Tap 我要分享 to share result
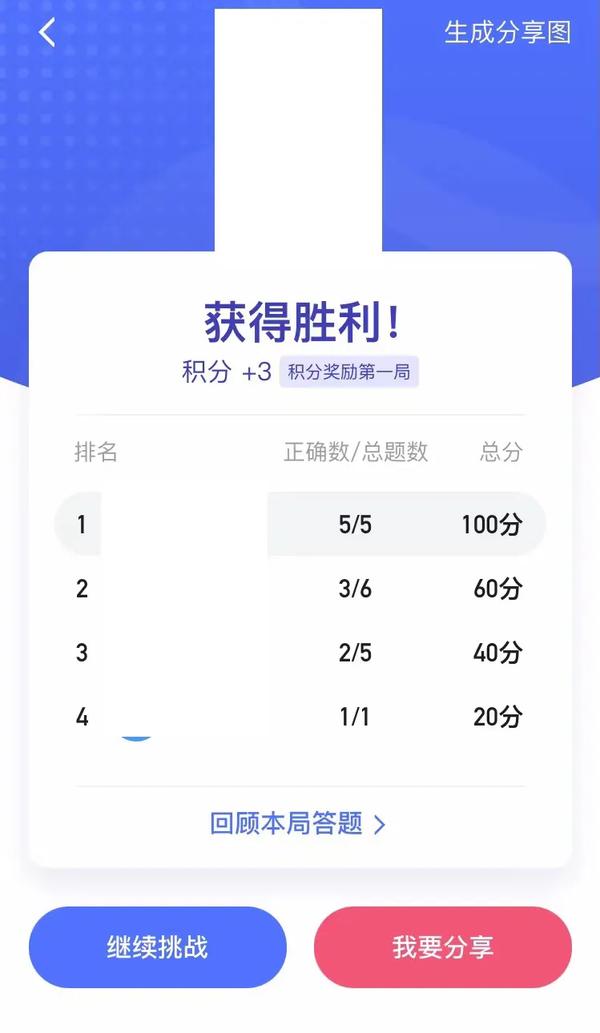The height and width of the screenshot is (1033, 600). [x=442, y=947]
